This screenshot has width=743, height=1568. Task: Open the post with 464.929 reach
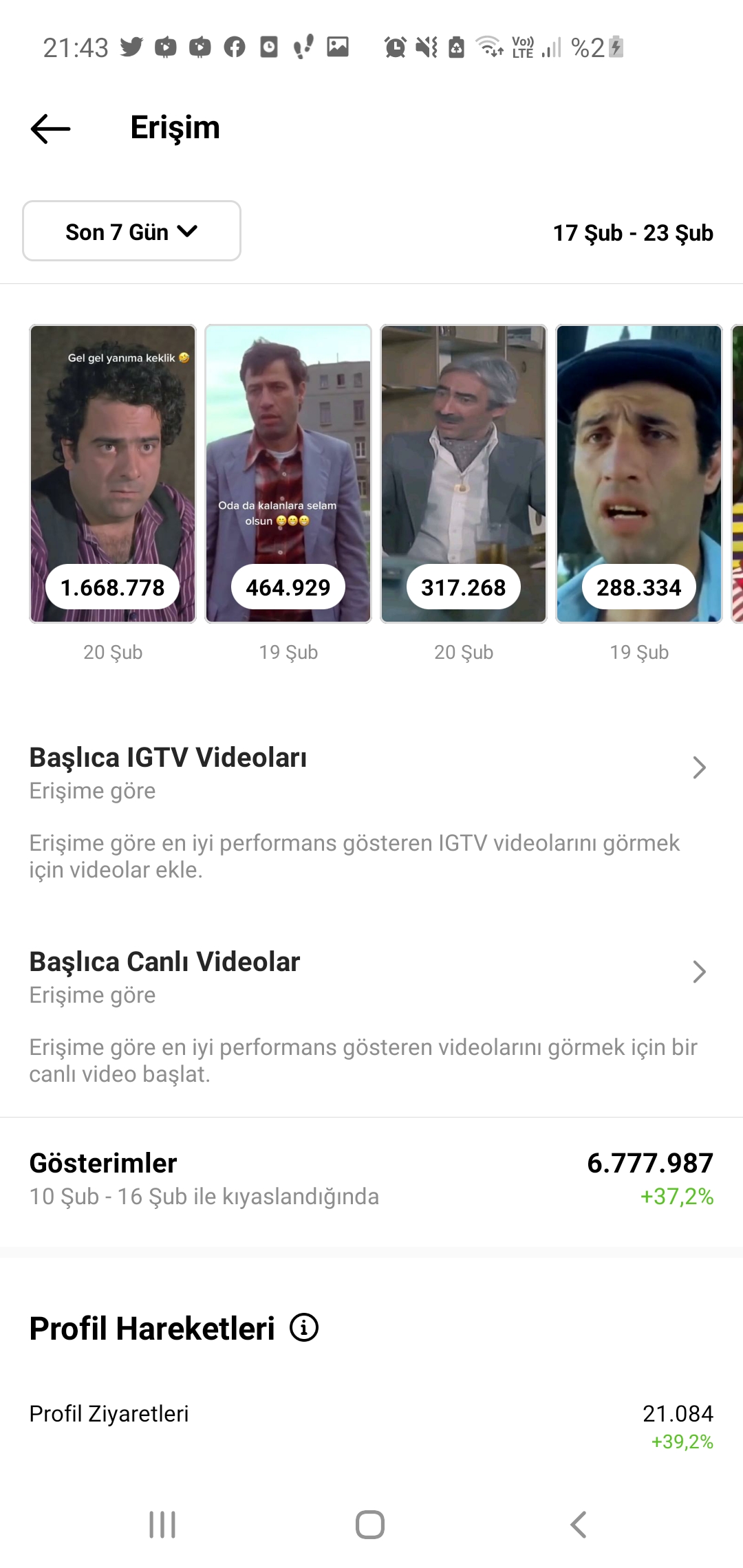[x=288, y=474]
